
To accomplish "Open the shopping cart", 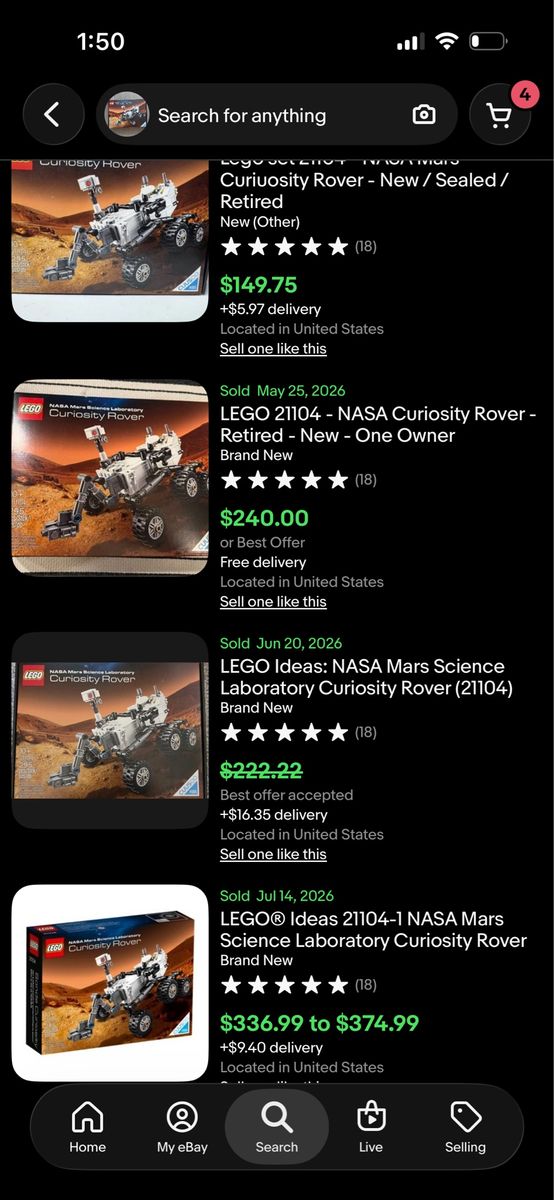I will point(500,115).
